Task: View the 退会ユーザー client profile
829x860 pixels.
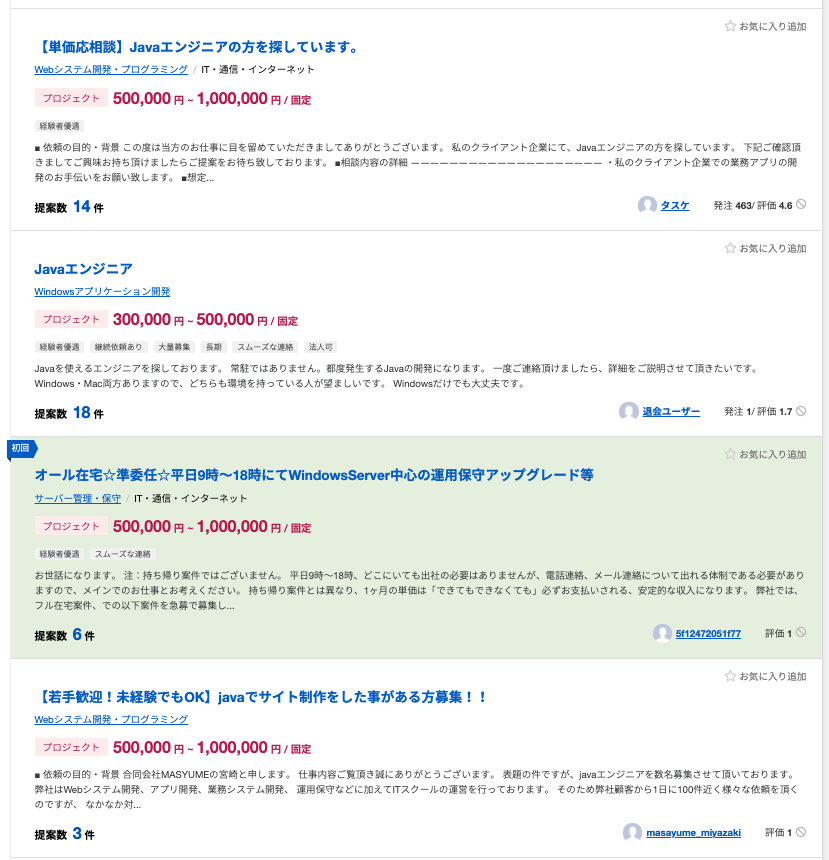Action: (670, 411)
